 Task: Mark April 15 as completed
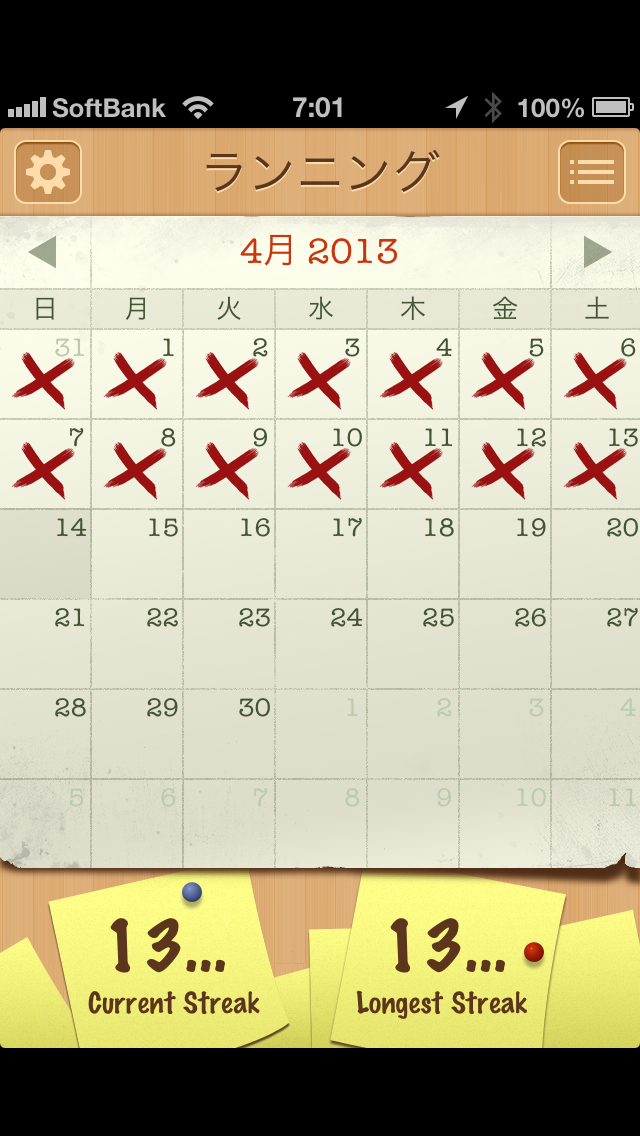[x=137, y=554]
